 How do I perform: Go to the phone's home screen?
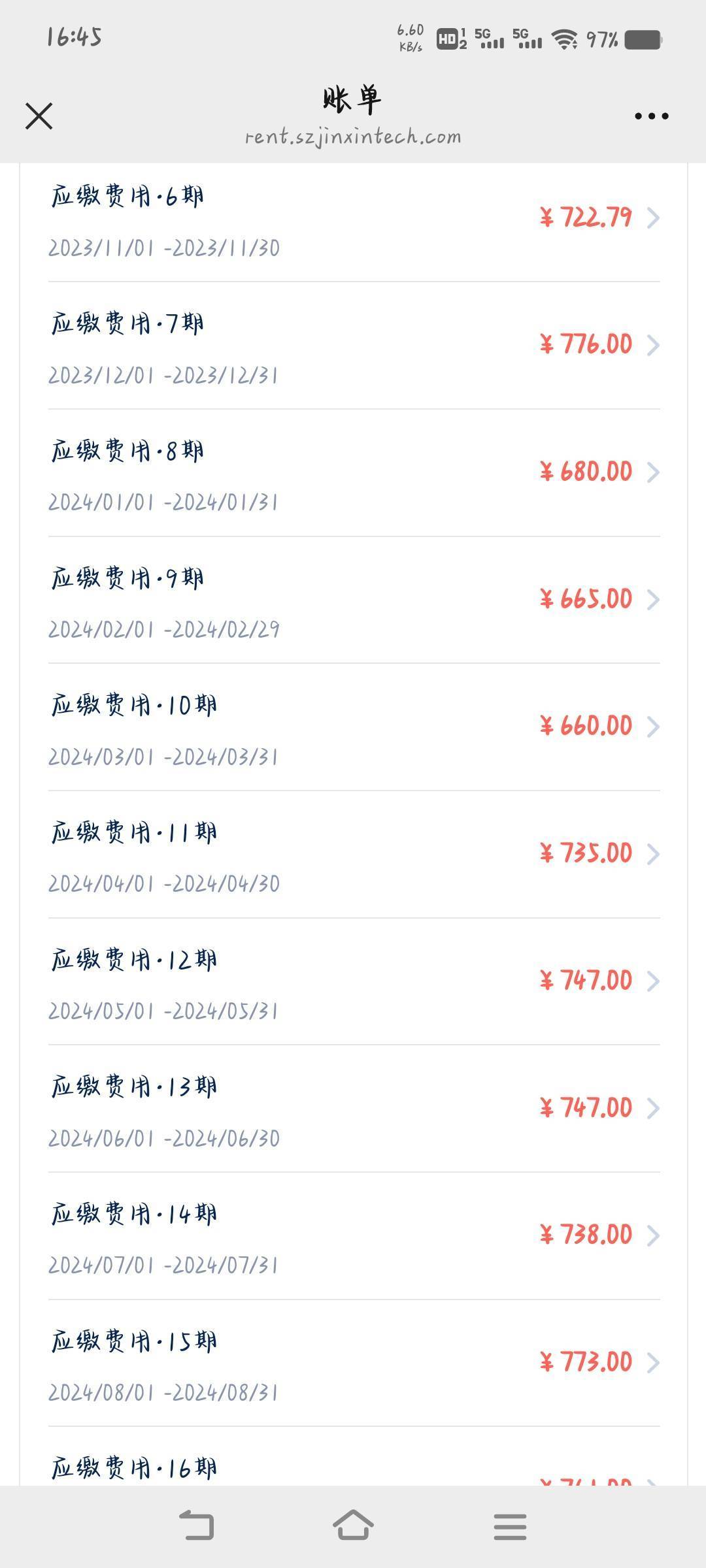(353, 1526)
